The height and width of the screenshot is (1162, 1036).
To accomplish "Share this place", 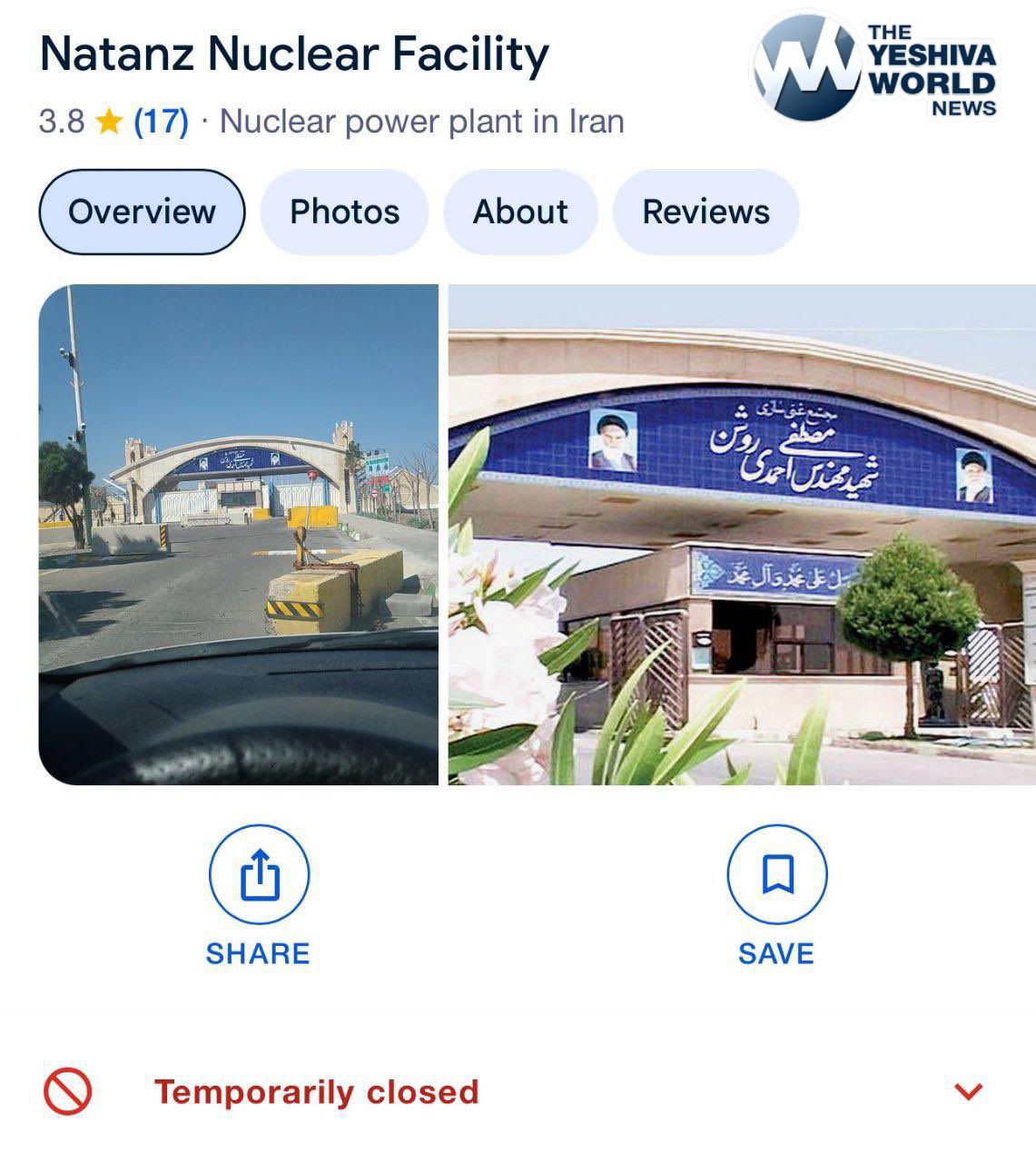I will [x=259, y=875].
